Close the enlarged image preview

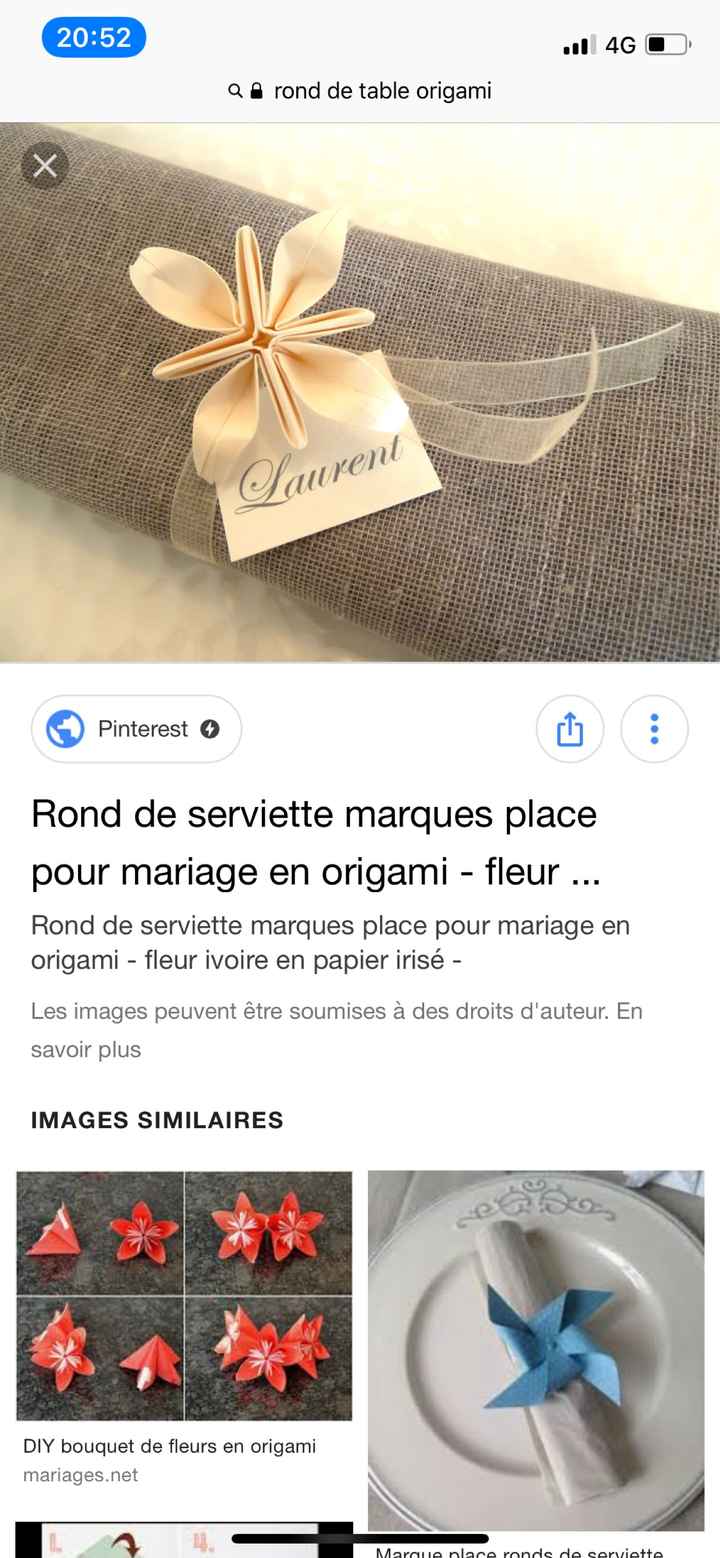[x=44, y=166]
